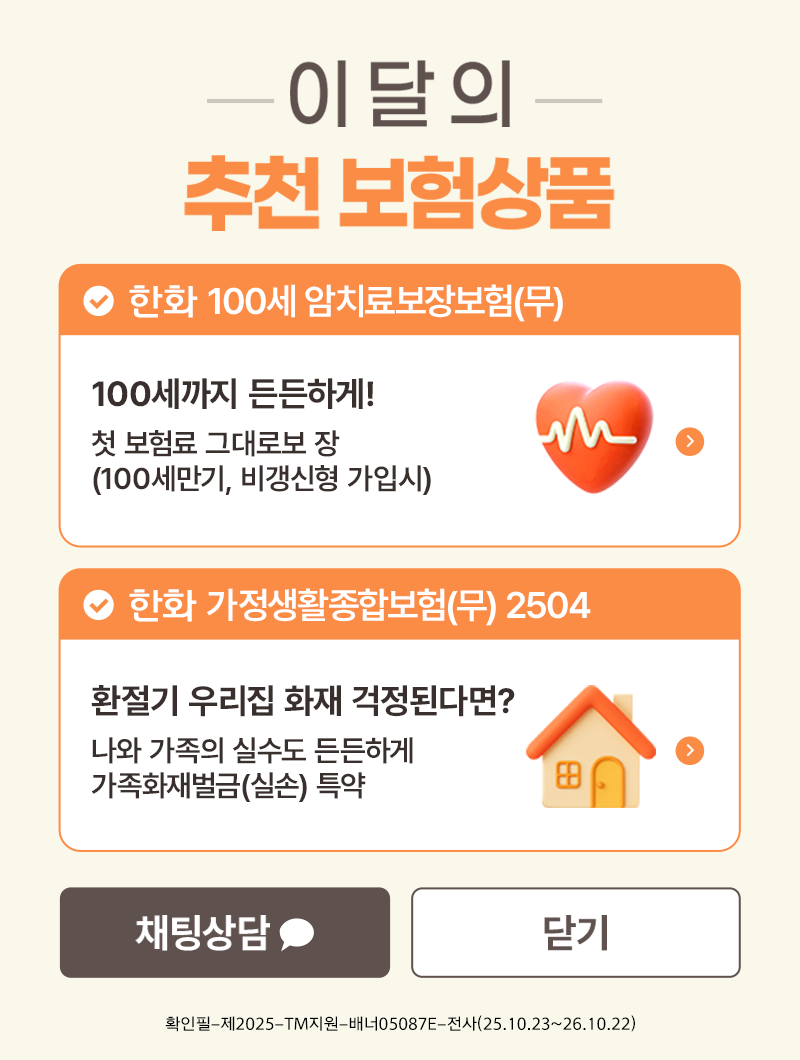Open the 한화 100세 암치료보장보험 card
This screenshot has height=1060, width=800.
(690, 441)
